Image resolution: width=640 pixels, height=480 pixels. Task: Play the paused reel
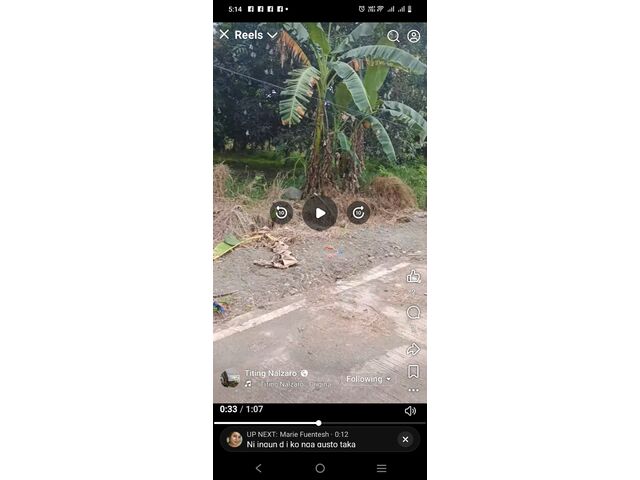click(320, 212)
